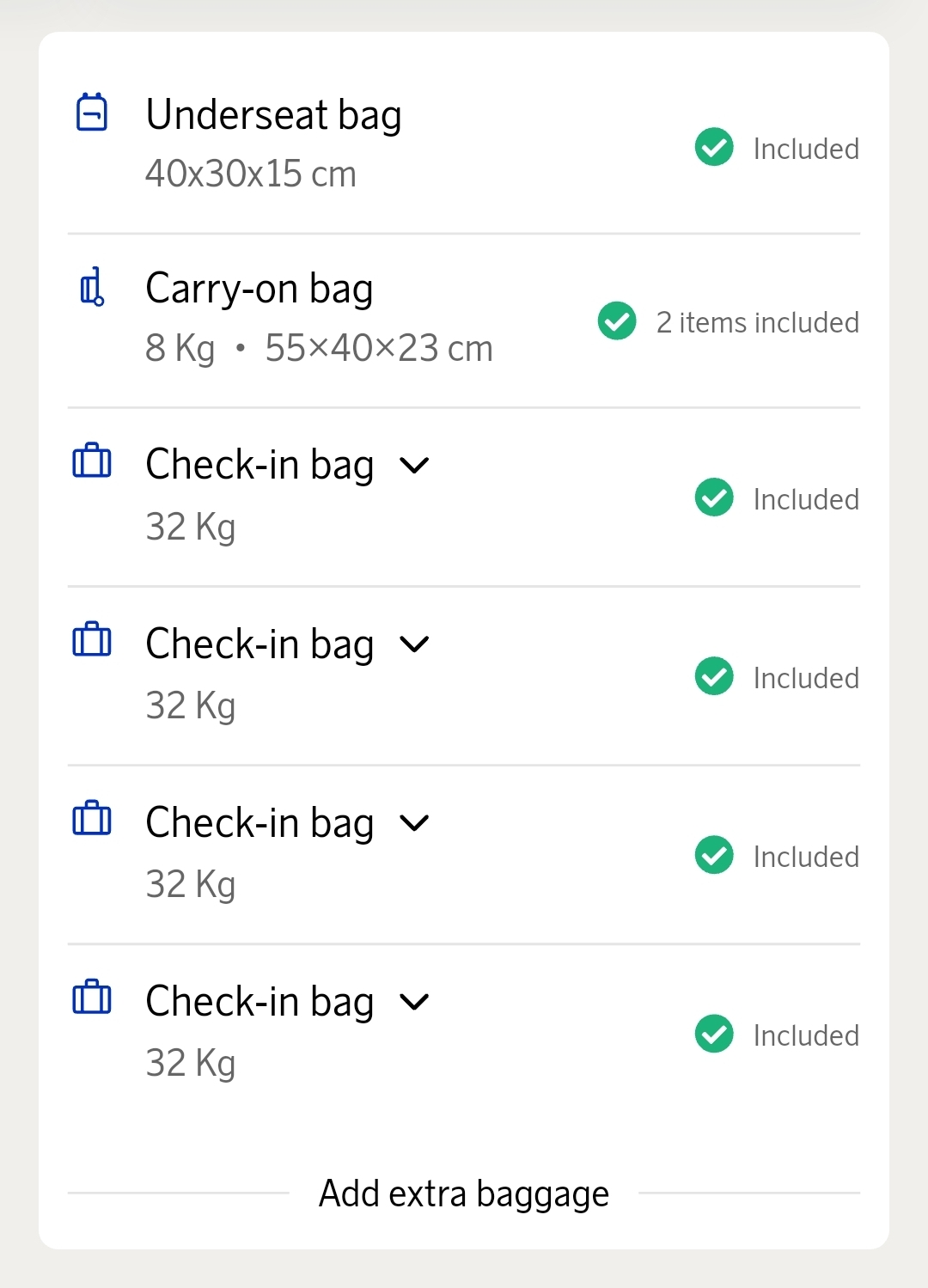The height and width of the screenshot is (1288, 928).
Task: Tap Add extra baggage
Action: (464, 1193)
